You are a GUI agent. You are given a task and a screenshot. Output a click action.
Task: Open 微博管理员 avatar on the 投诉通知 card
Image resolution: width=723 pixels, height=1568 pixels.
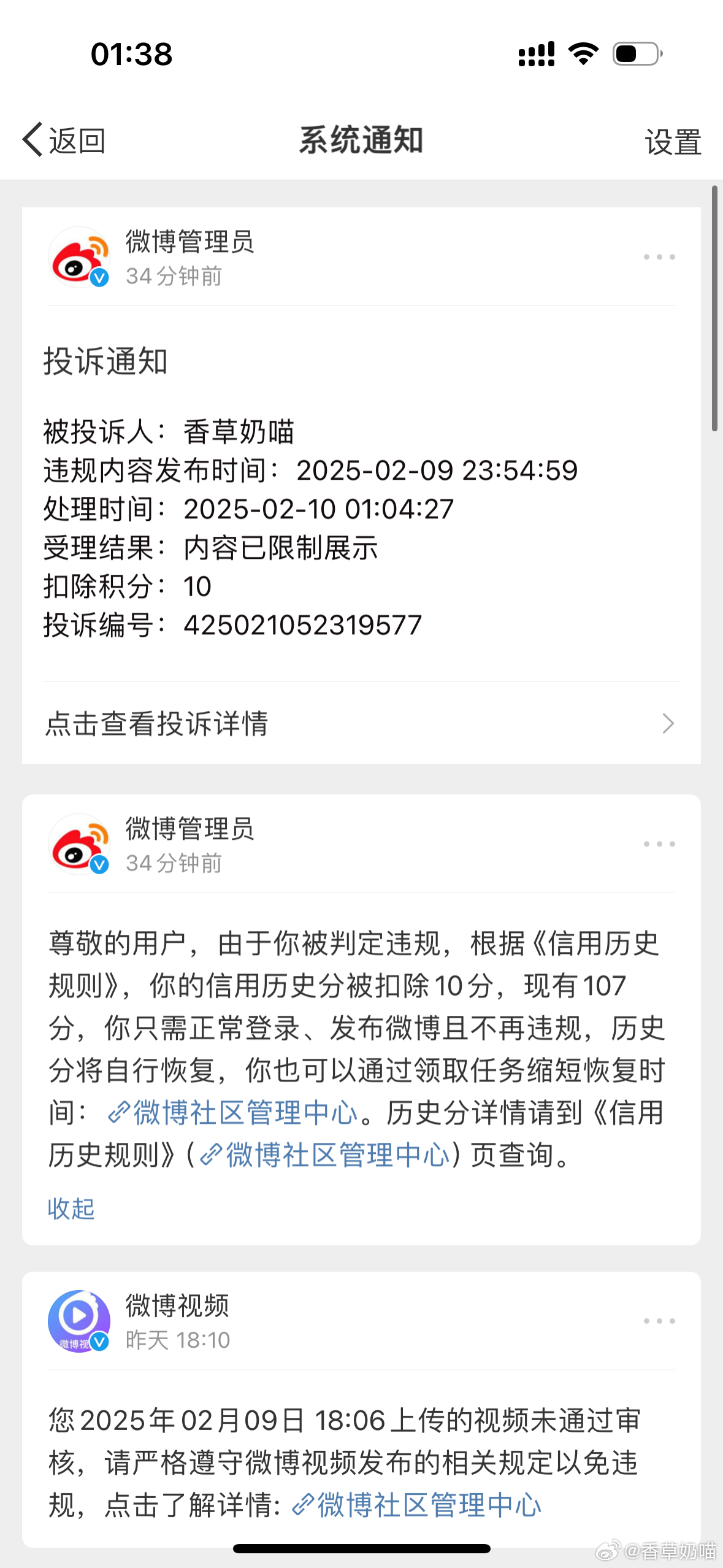click(79, 257)
